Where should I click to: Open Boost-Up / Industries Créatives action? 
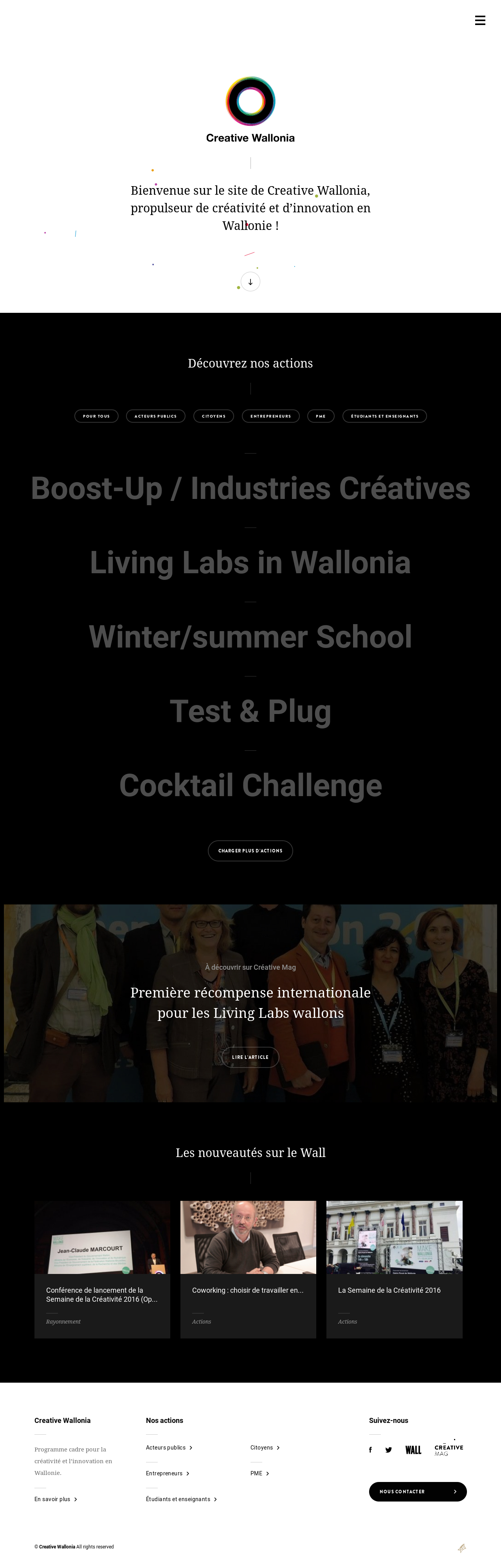pos(250,489)
